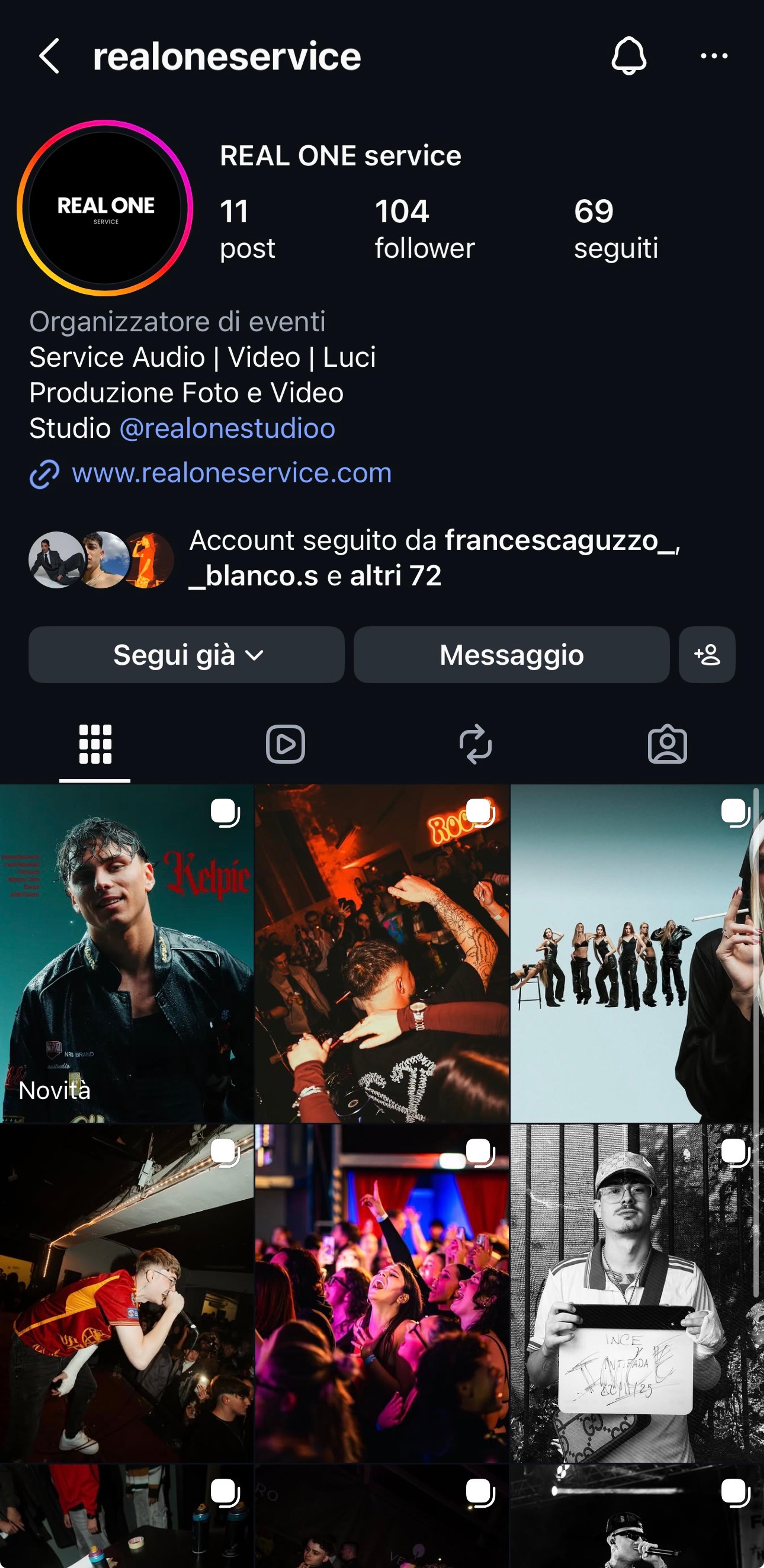Visit www.realoneservice.com link
Image resolution: width=764 pixels, height=1568 pixels.
(x=231, y=473)
